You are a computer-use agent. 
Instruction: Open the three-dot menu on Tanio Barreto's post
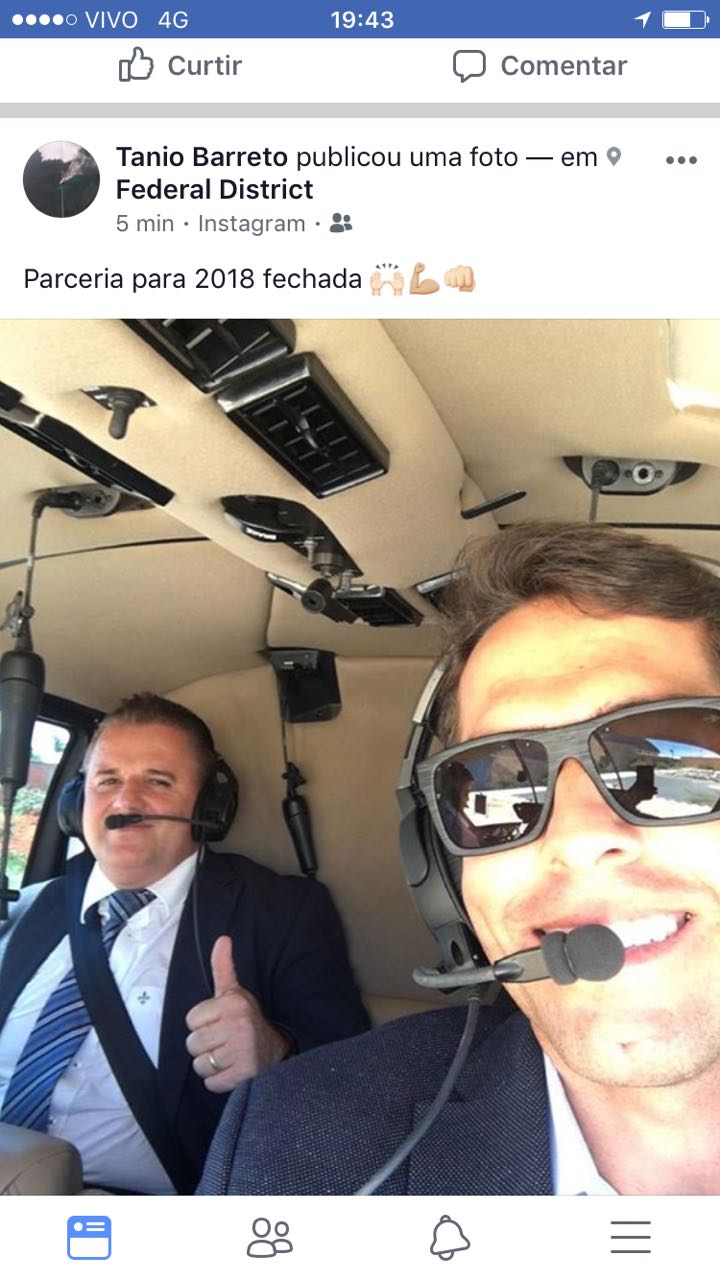point(681,161)
